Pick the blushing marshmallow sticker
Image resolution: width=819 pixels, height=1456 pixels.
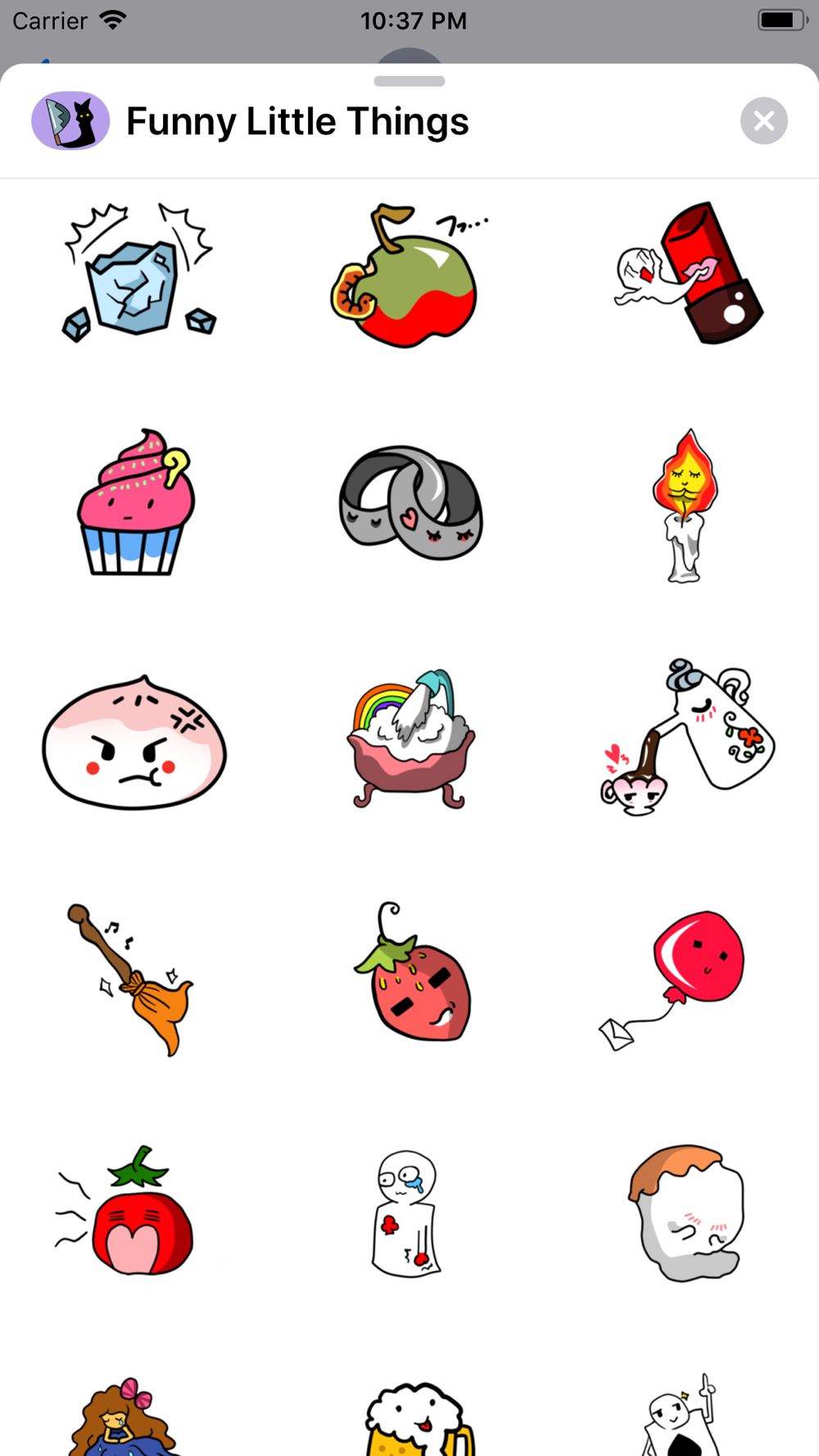click(686, 1213)
